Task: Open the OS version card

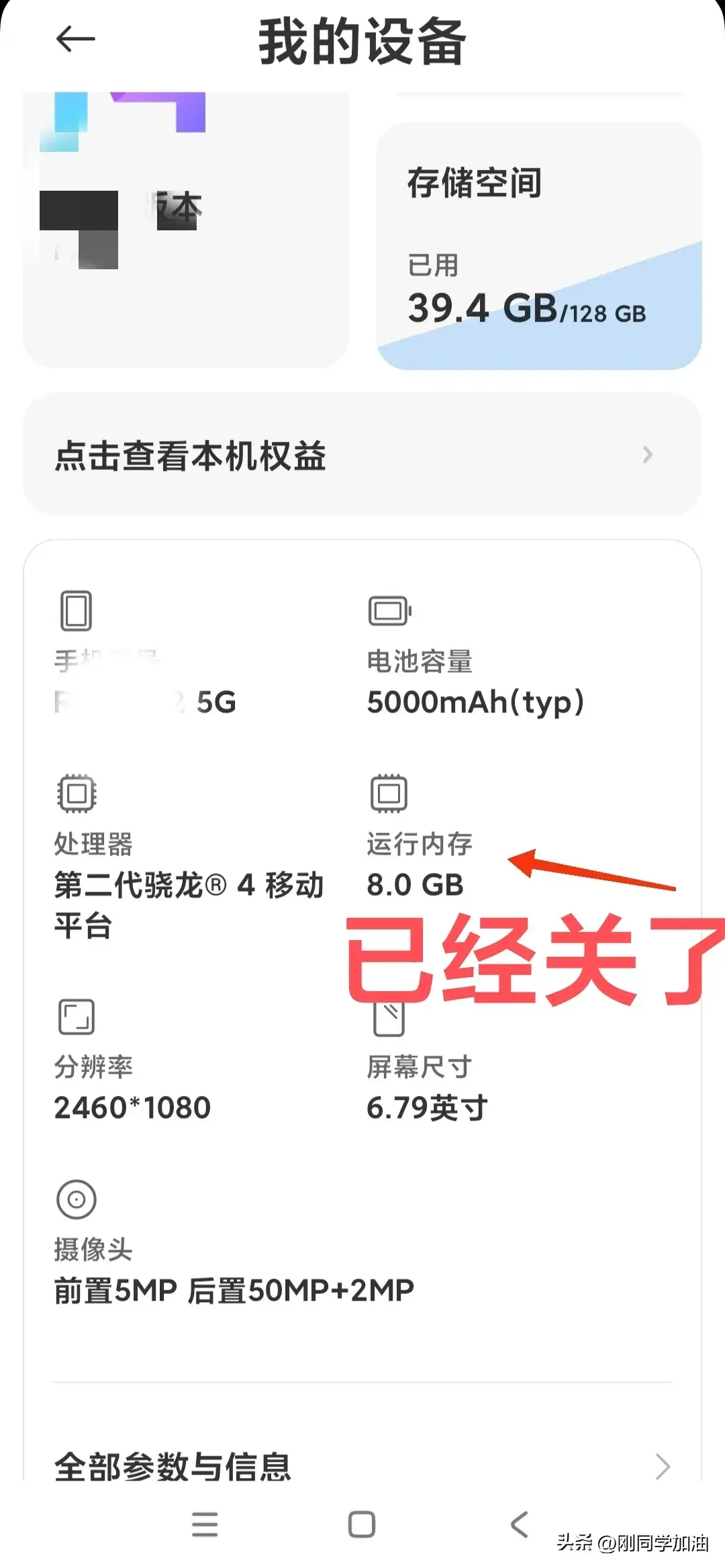Action: coord(186,228)
